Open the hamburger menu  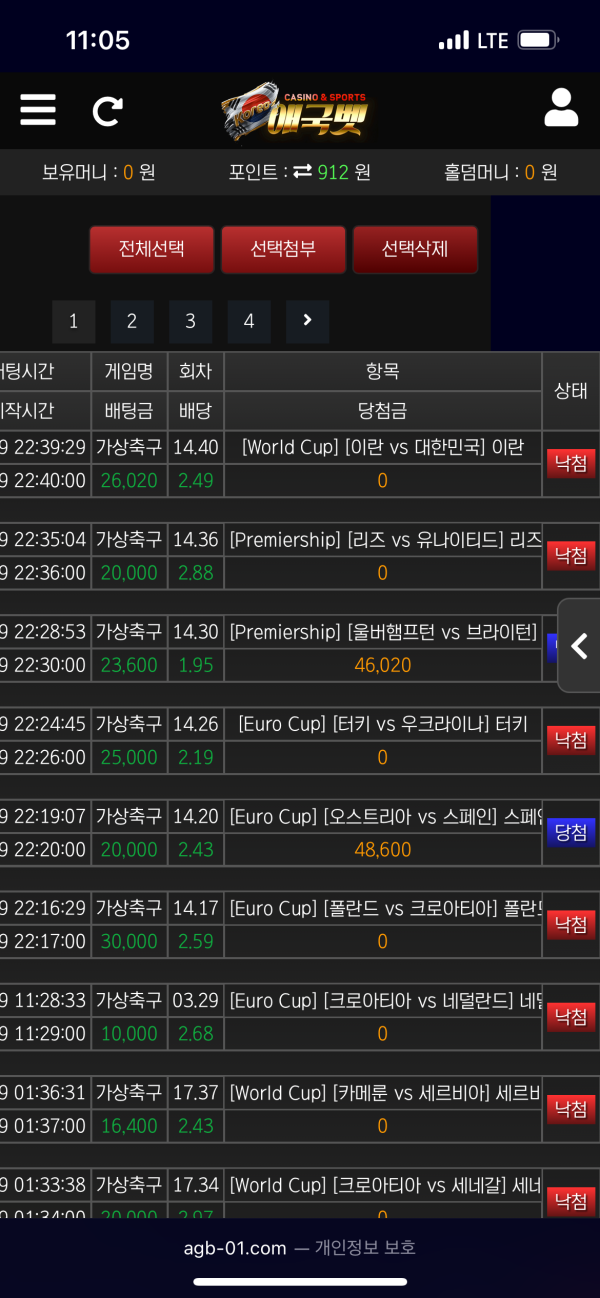(38, 109)
